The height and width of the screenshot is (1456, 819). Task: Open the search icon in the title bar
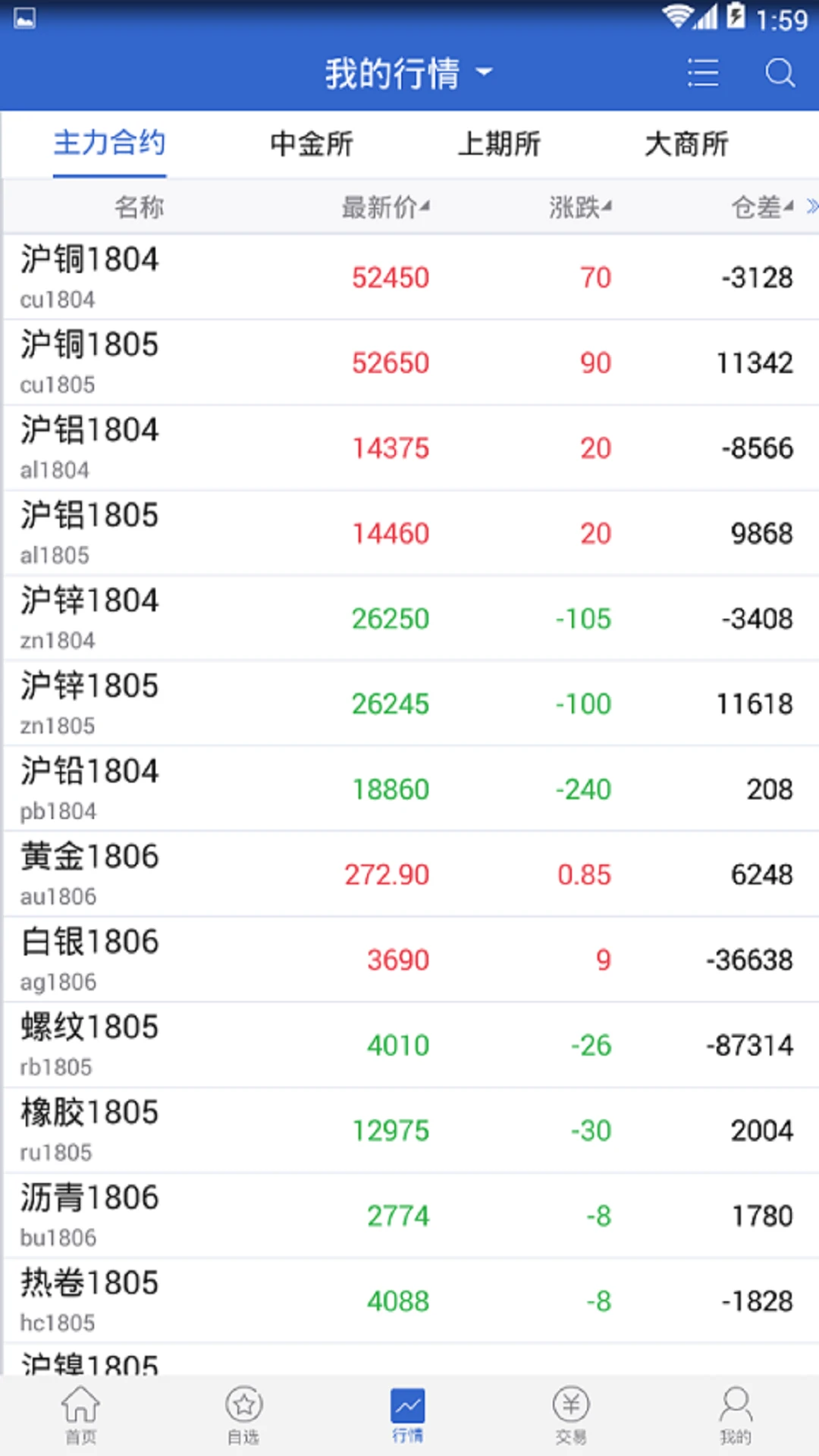(780, 73)
